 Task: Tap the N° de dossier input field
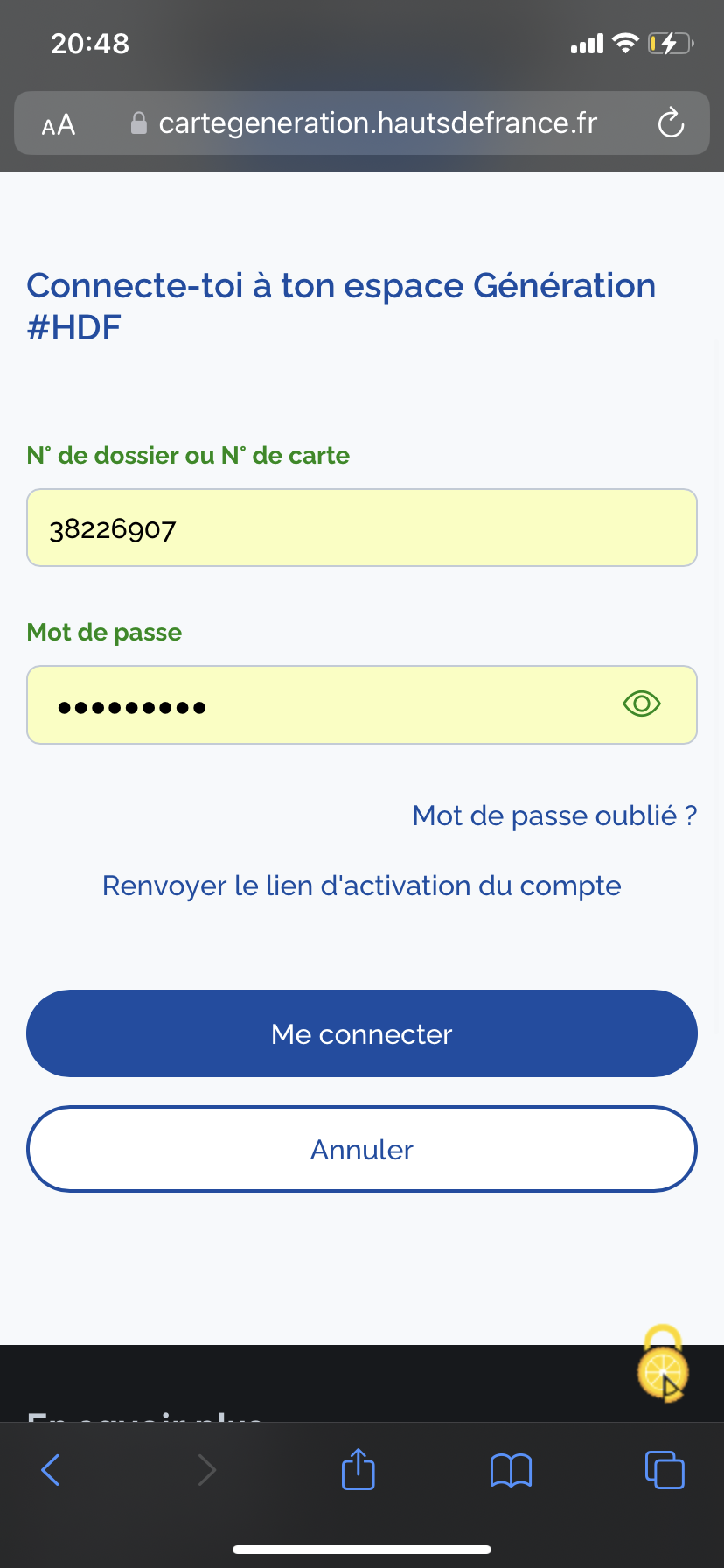coord(361,528)
